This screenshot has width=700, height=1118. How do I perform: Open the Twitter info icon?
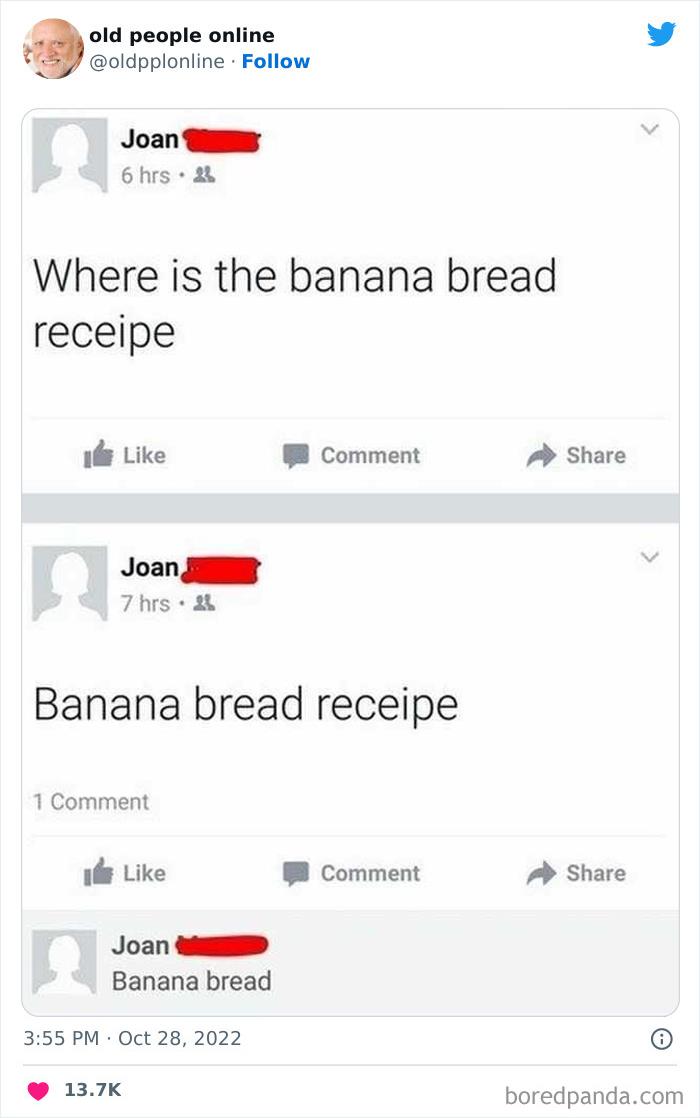662,1039
